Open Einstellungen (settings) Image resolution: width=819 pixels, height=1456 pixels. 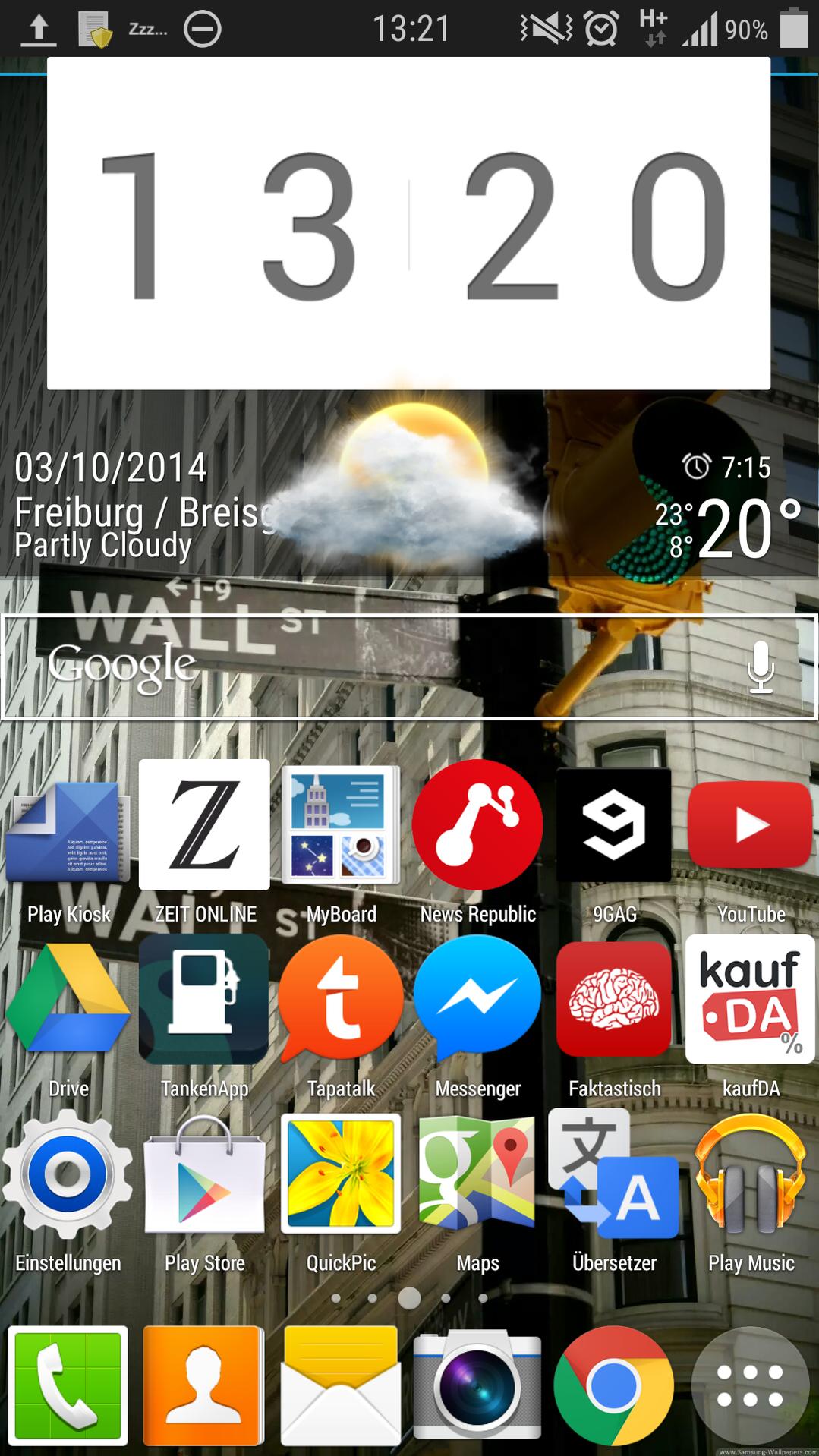pos(68,1174)
